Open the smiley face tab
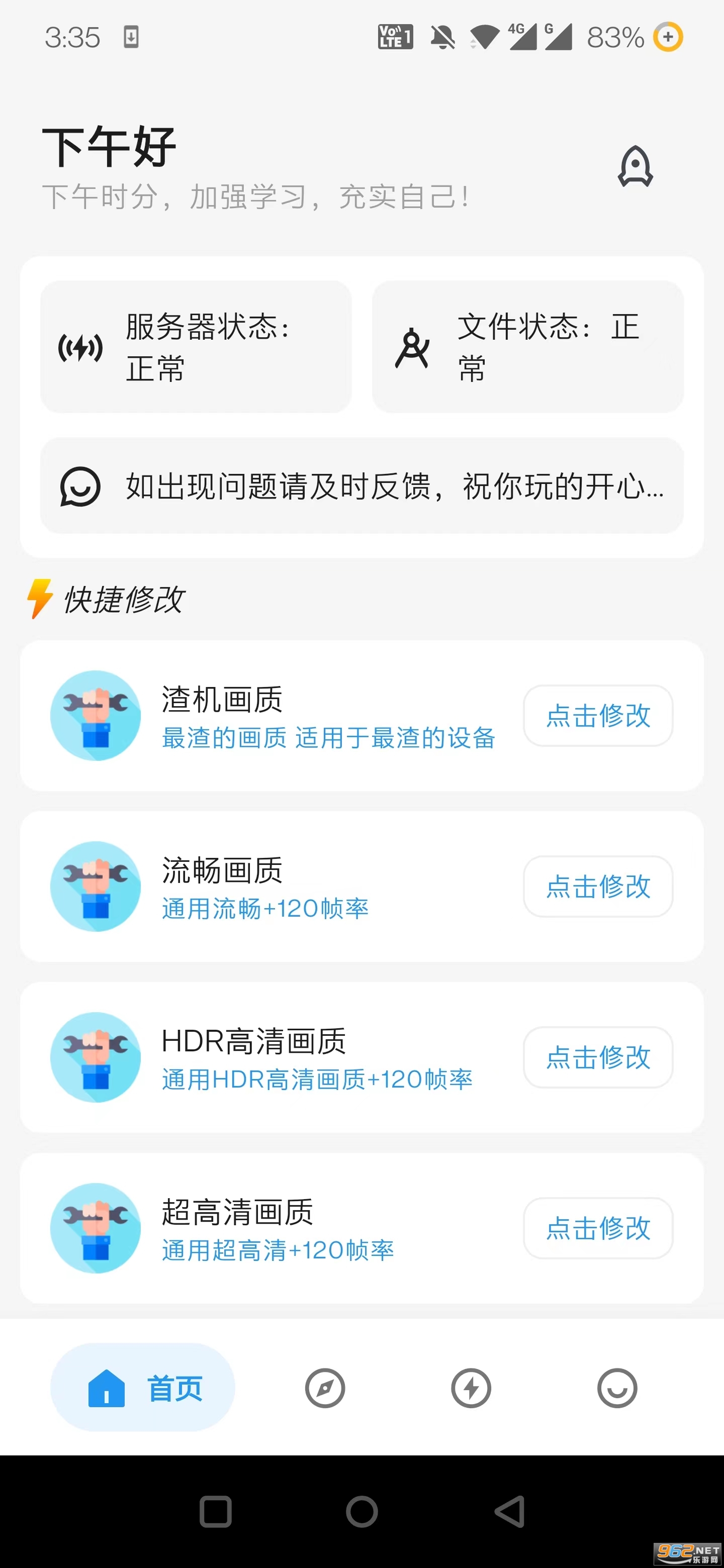Image resolution: width=724 pixels, height=1568 pixels. pyautogui.click(x=617, y=1389)
